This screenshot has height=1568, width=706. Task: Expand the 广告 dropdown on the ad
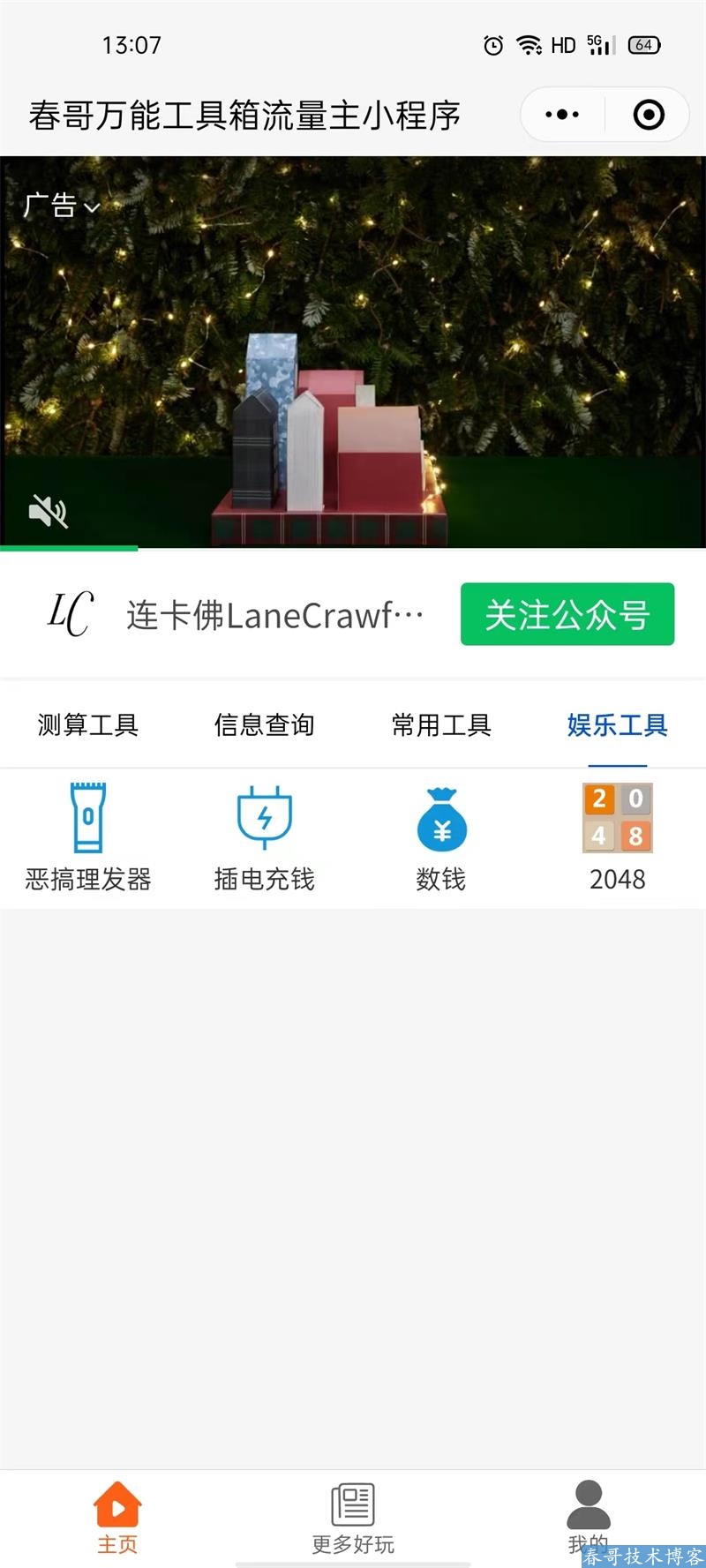(x=62, y=206)
